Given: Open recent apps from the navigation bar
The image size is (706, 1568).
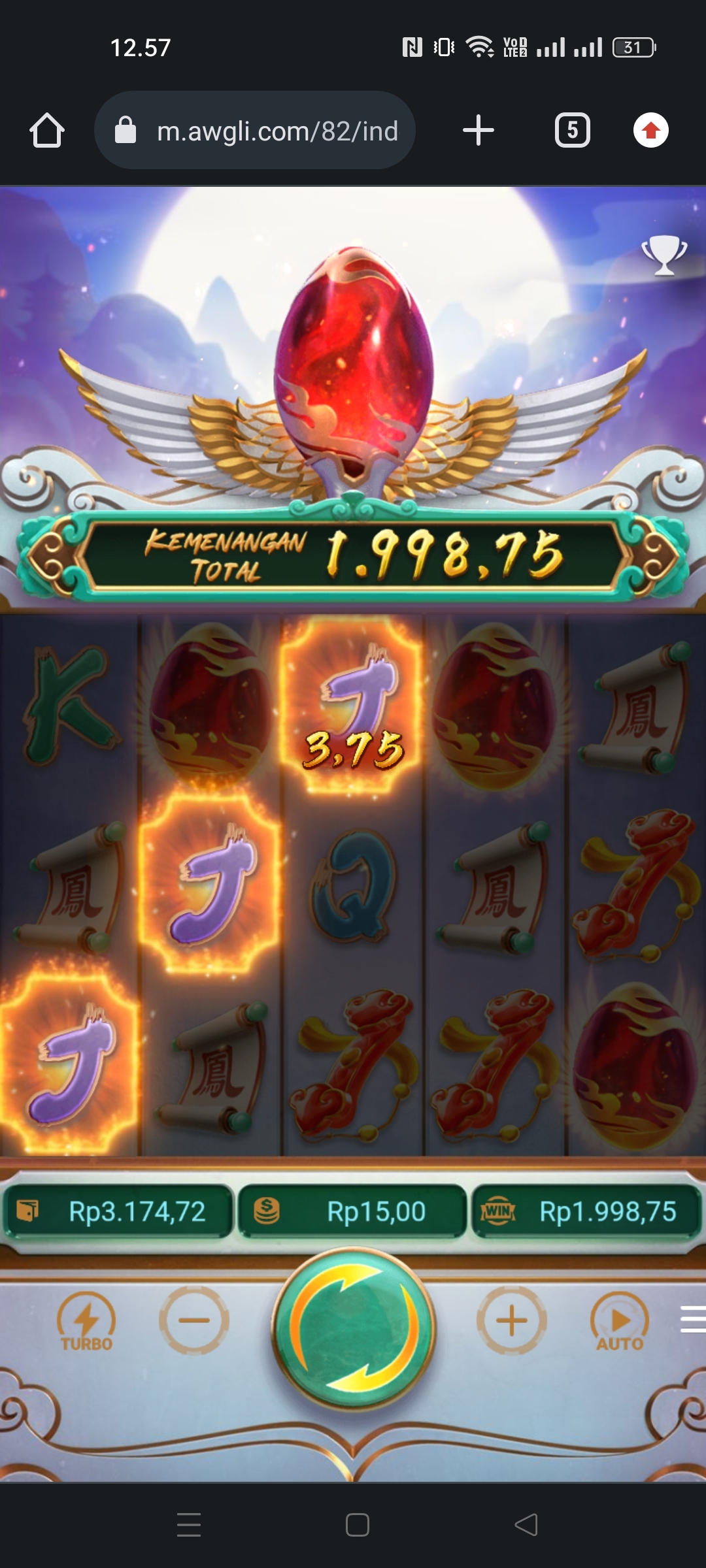Looking at the screenshot, I should point(189,1525).
